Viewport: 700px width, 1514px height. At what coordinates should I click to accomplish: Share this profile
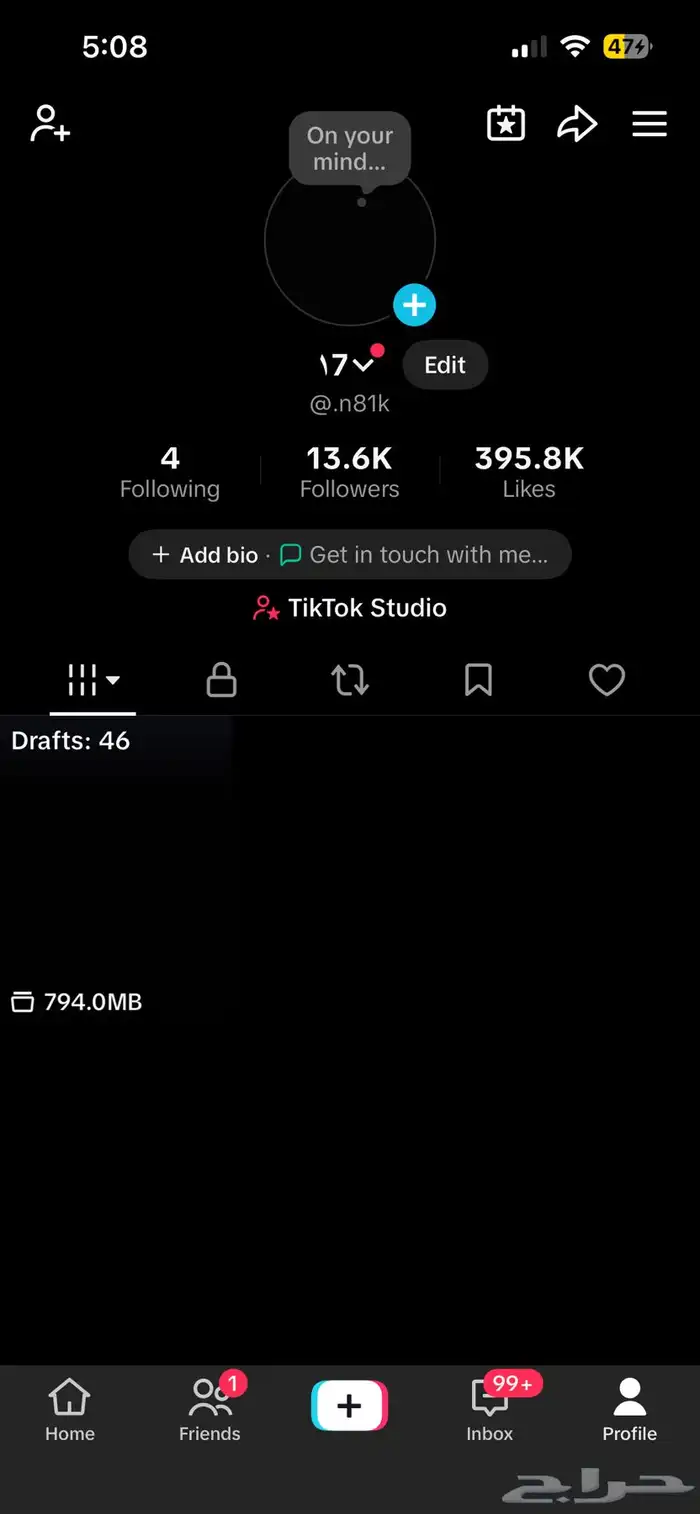coord(577,124)
